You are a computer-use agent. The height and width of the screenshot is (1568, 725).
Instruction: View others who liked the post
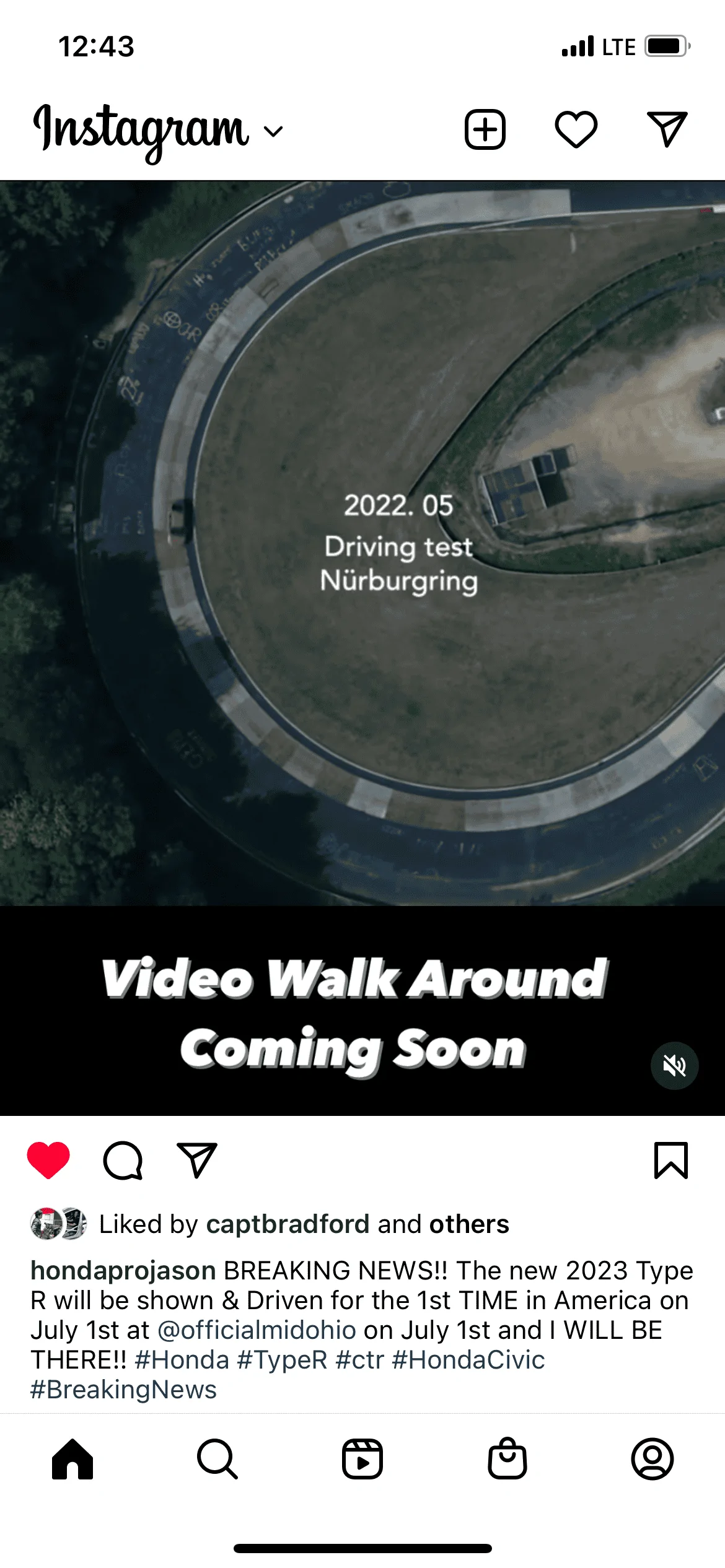tap(469, 1224)
